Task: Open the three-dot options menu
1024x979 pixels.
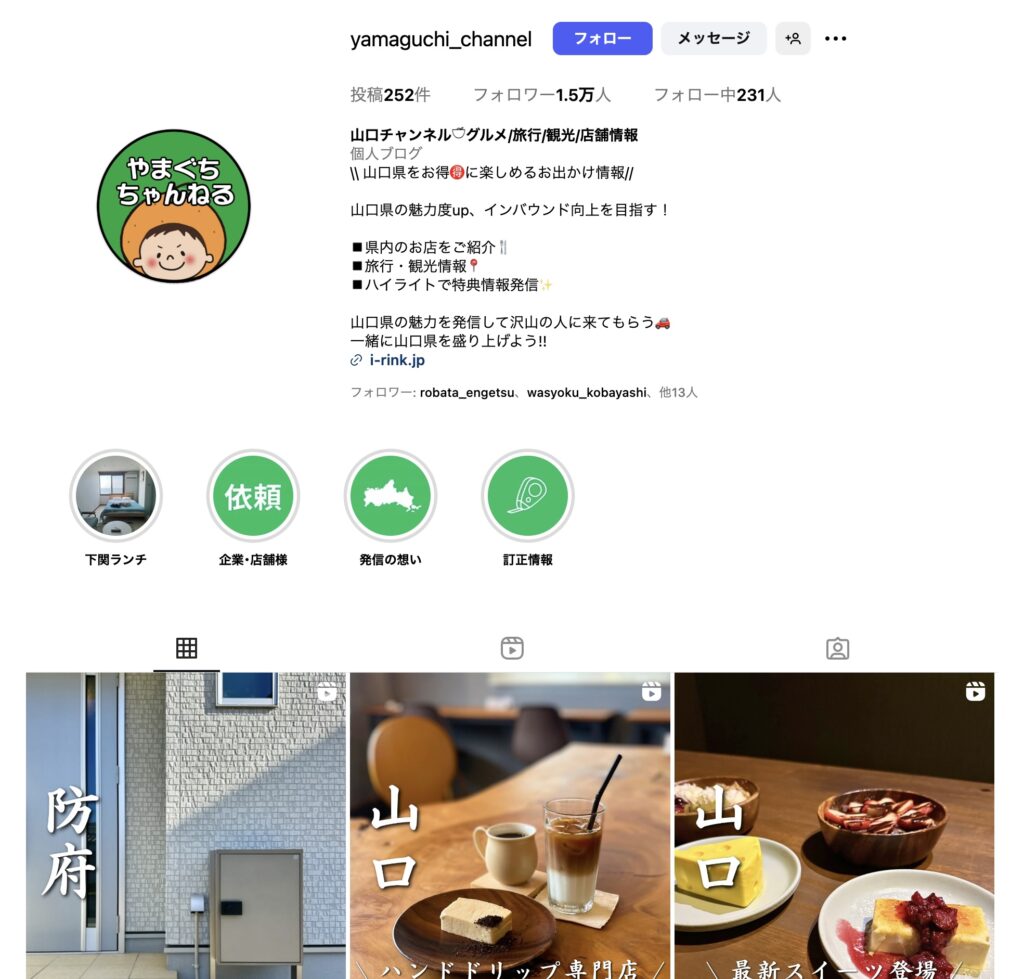Action: (x=835, y=39)
